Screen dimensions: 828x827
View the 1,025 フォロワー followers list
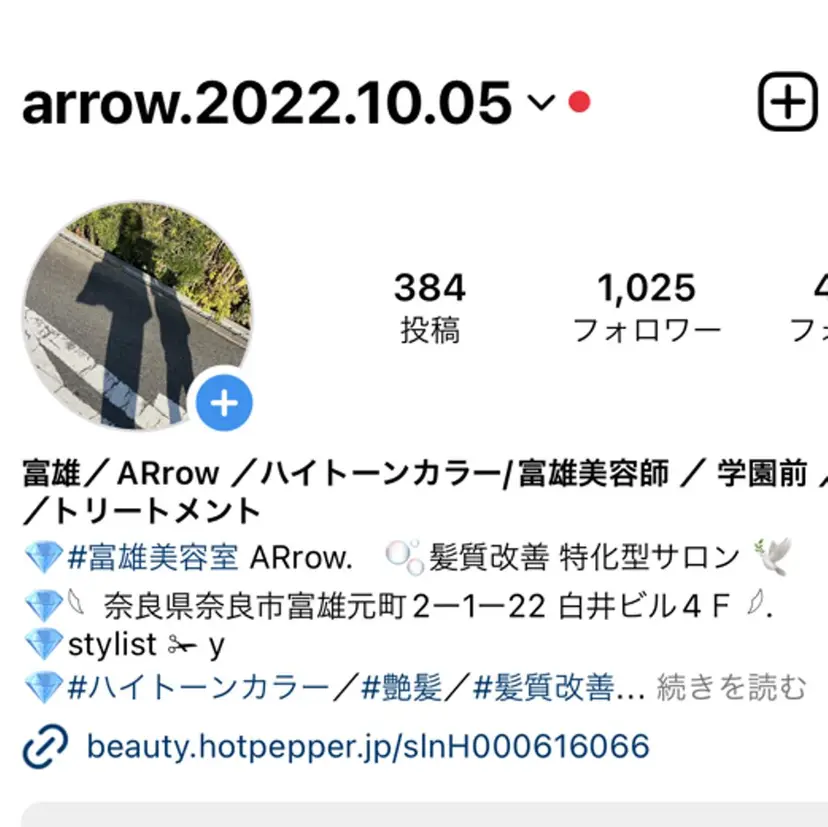(x=647, y=307)
